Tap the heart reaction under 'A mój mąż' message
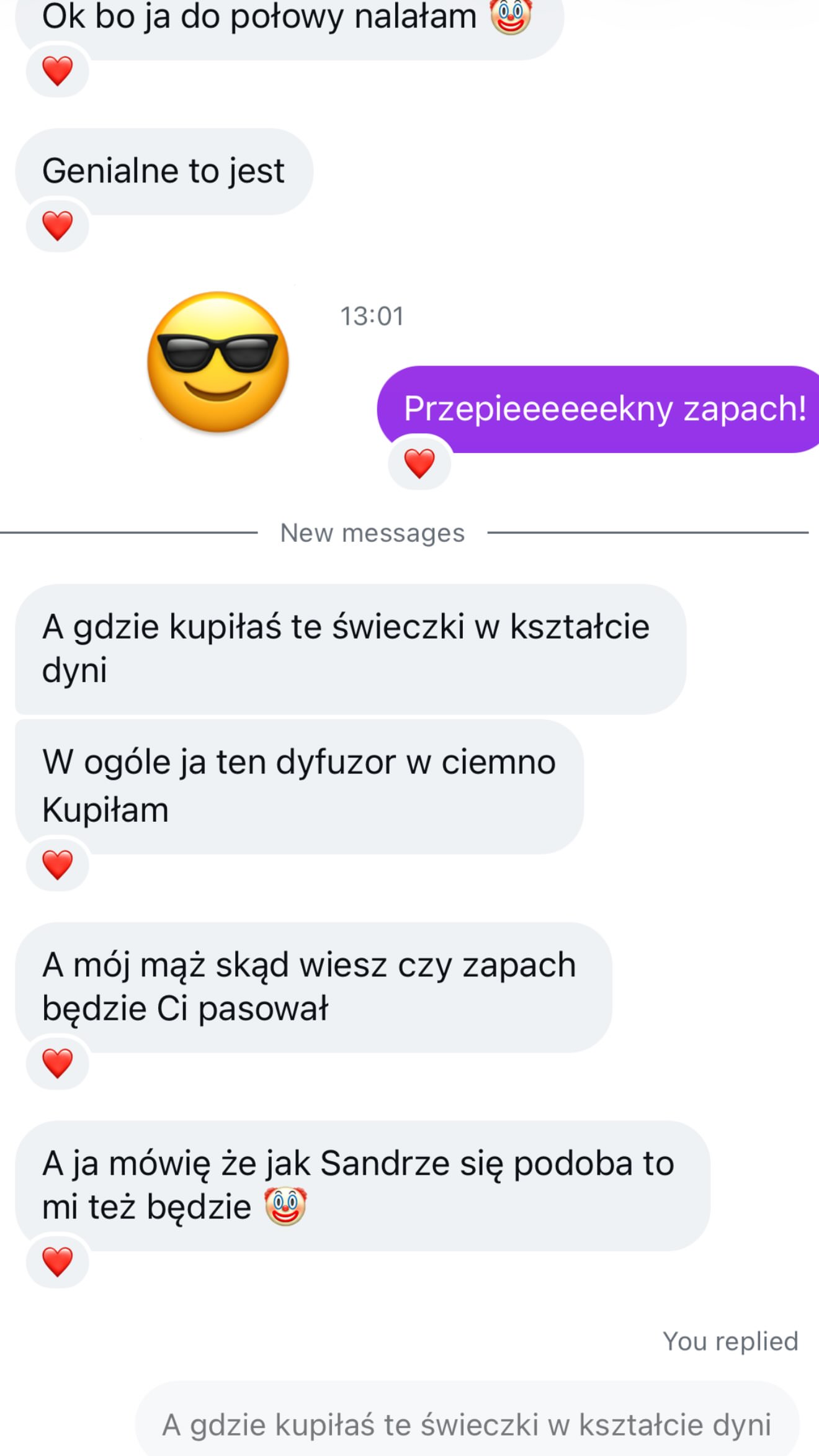The image size is (819, 1456). click(58, 1063)
